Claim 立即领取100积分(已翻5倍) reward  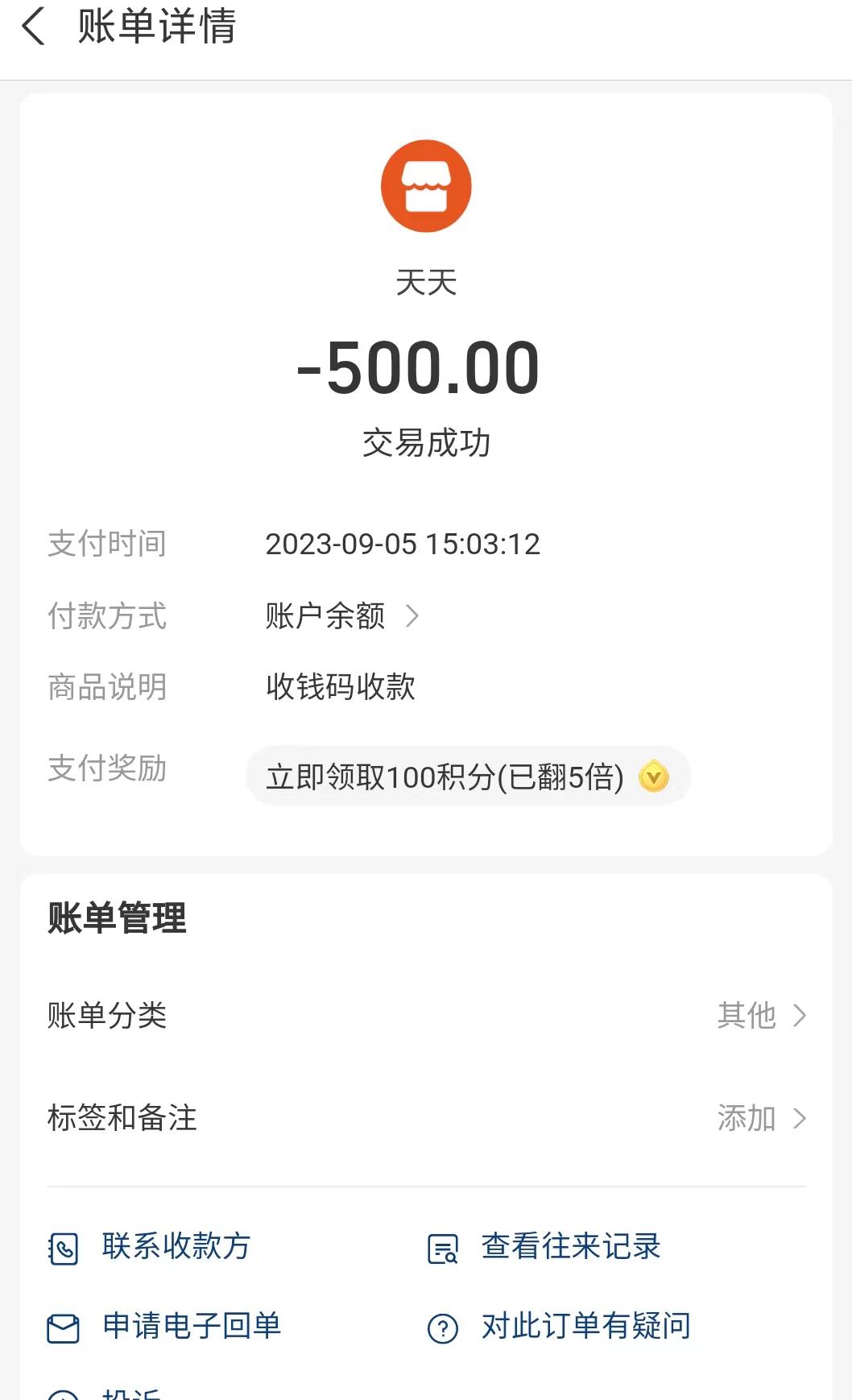click(x=445, y=776)
